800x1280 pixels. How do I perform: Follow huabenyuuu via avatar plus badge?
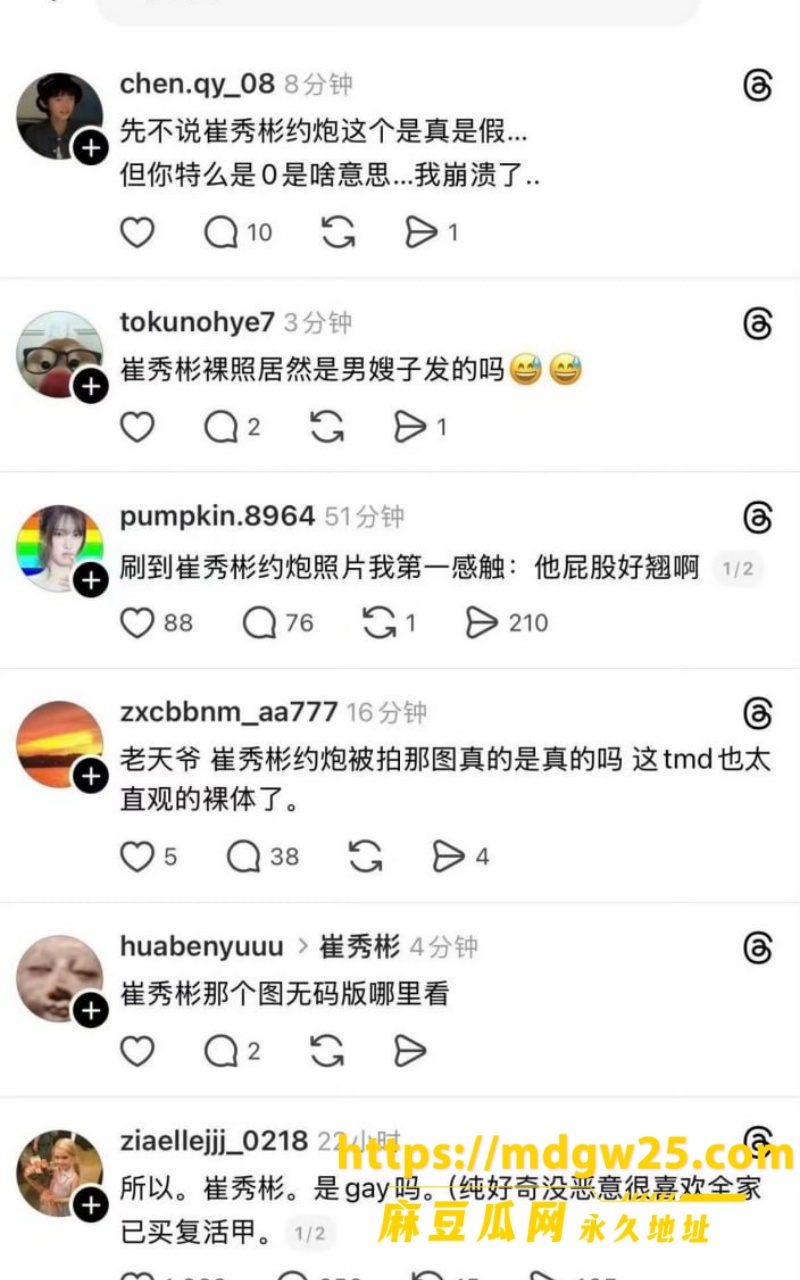click(90, 1011)
